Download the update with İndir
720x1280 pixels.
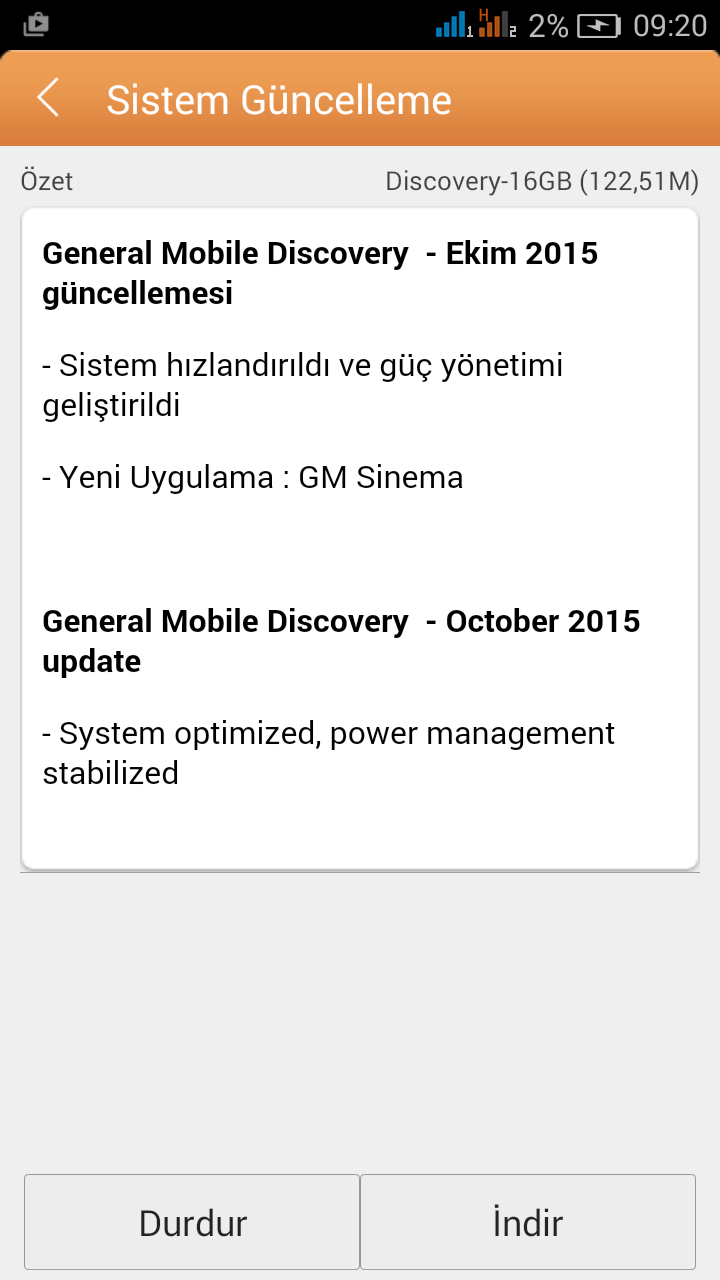tap(528, 1222)
